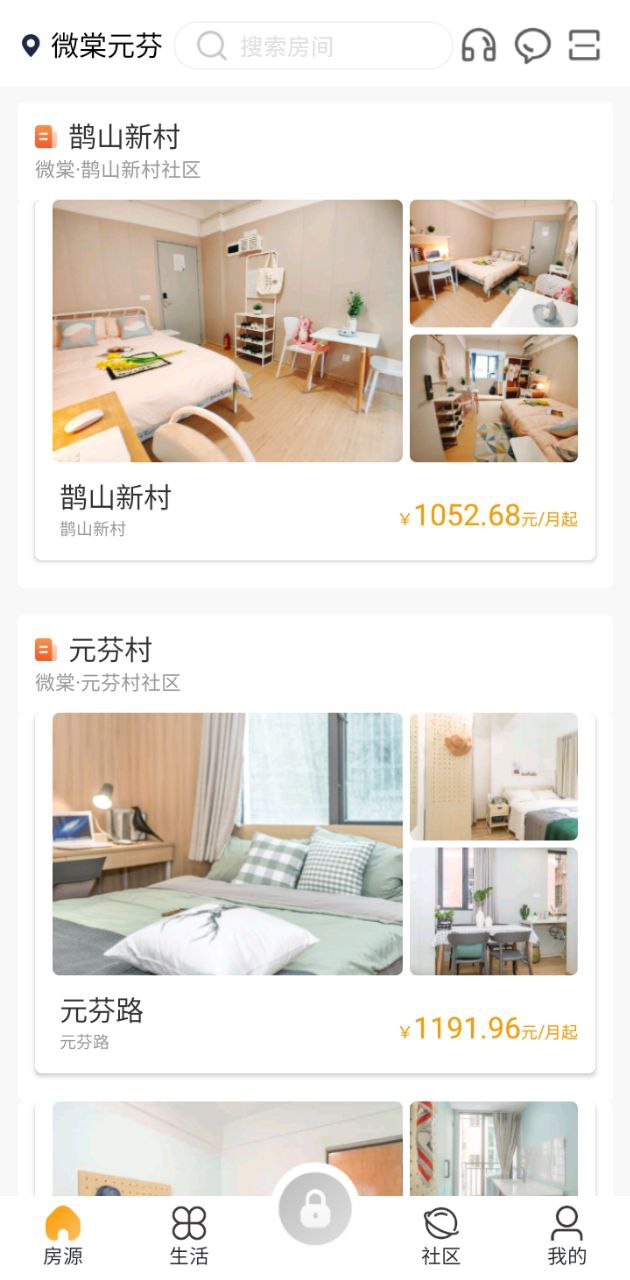630x1280 pixels.
Task: Open the 微棠元芬 location selector
Action: 92,46
